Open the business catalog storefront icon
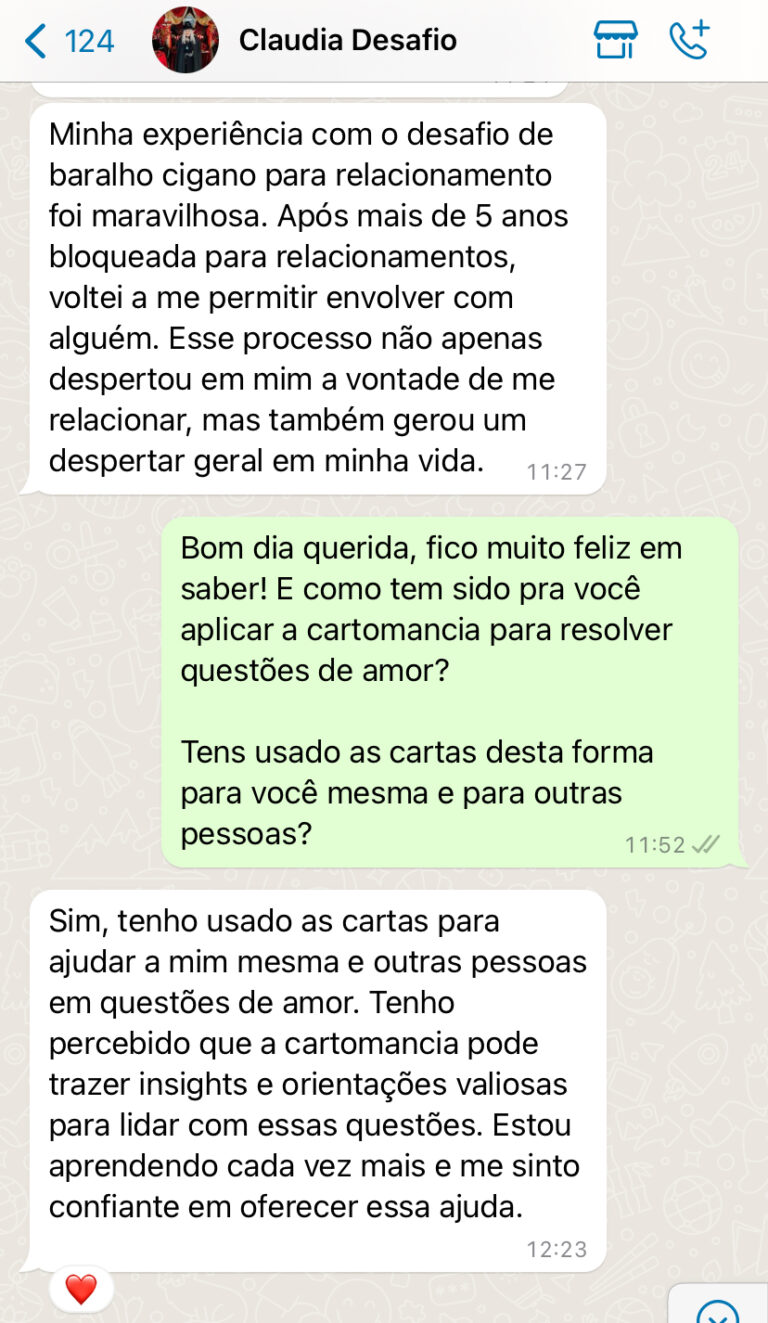 tap(615, 41)
